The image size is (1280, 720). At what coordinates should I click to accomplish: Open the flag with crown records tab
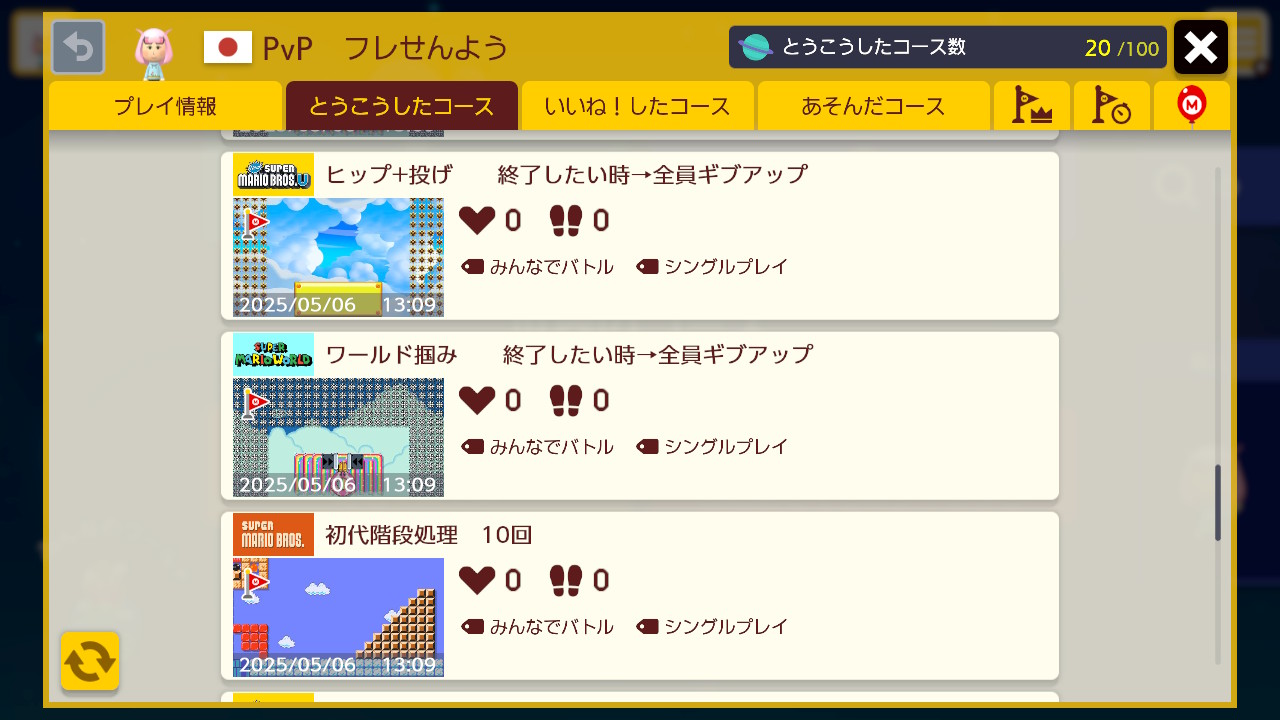[x=1031, y=106]
